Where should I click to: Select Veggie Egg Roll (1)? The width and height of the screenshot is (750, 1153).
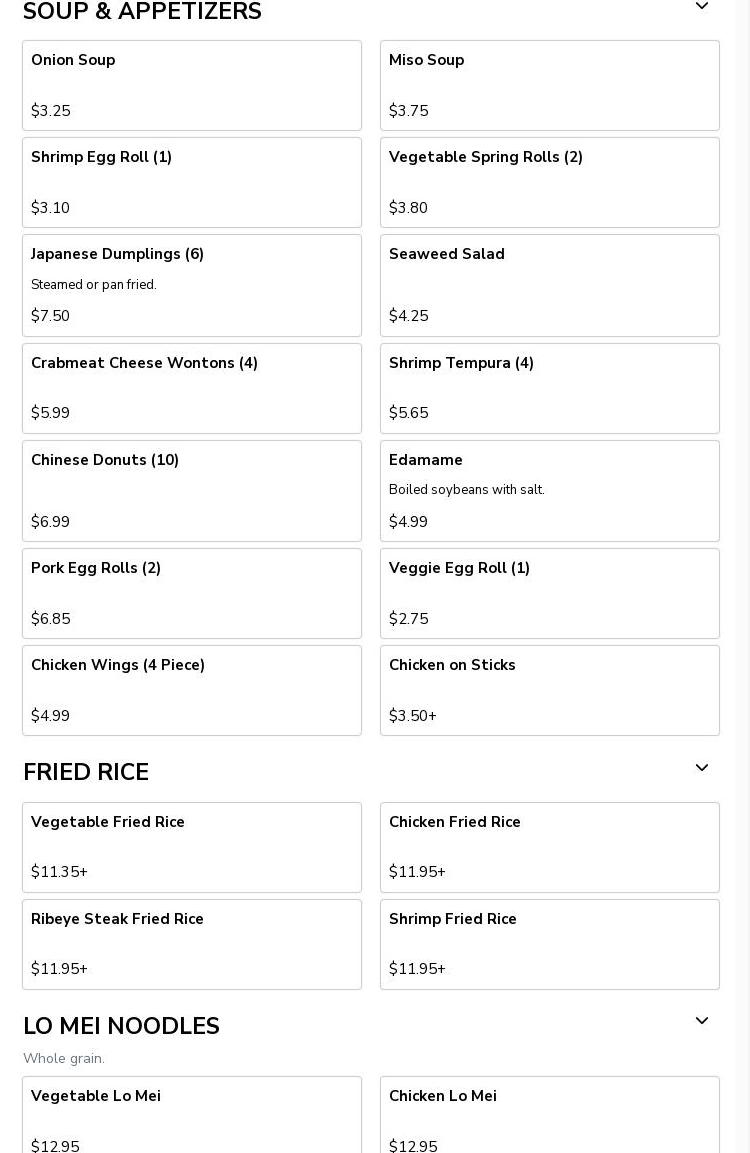[549, 593]
